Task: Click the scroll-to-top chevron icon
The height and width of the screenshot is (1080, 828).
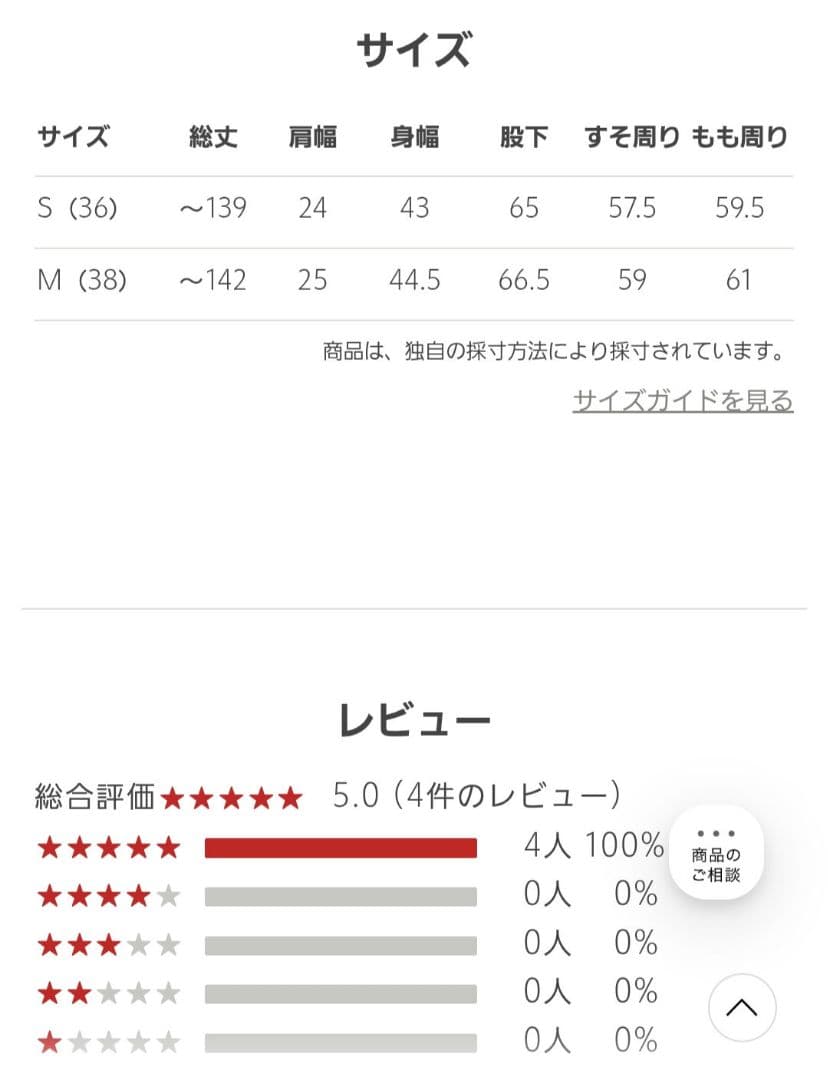Action: pyautogui.click(x=742, y=1008)
